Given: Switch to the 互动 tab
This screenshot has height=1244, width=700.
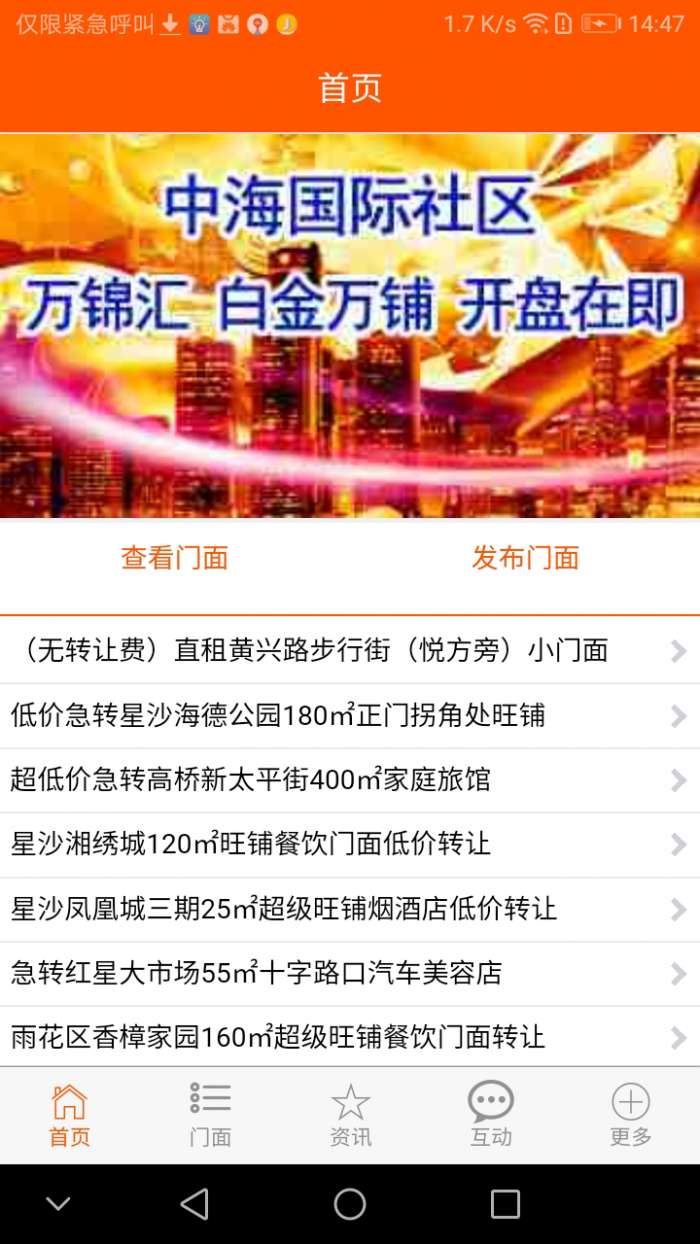Looking at the screenshot, I should tap(491, 1115).
